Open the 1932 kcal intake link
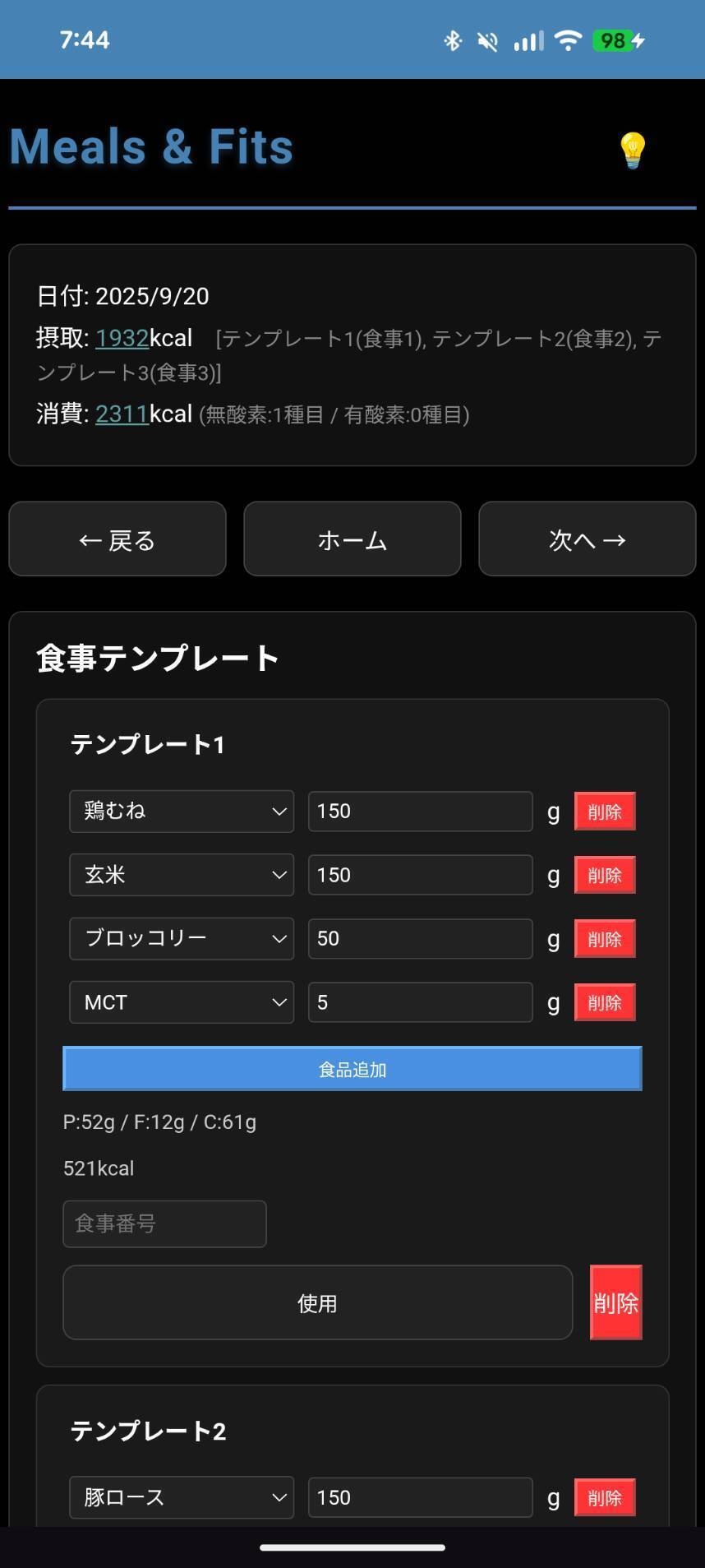 click(122, 338)
